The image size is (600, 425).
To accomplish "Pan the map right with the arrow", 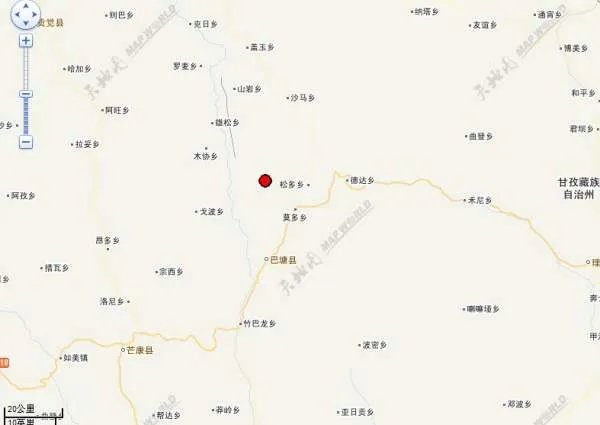I will [x=35, y=15].
